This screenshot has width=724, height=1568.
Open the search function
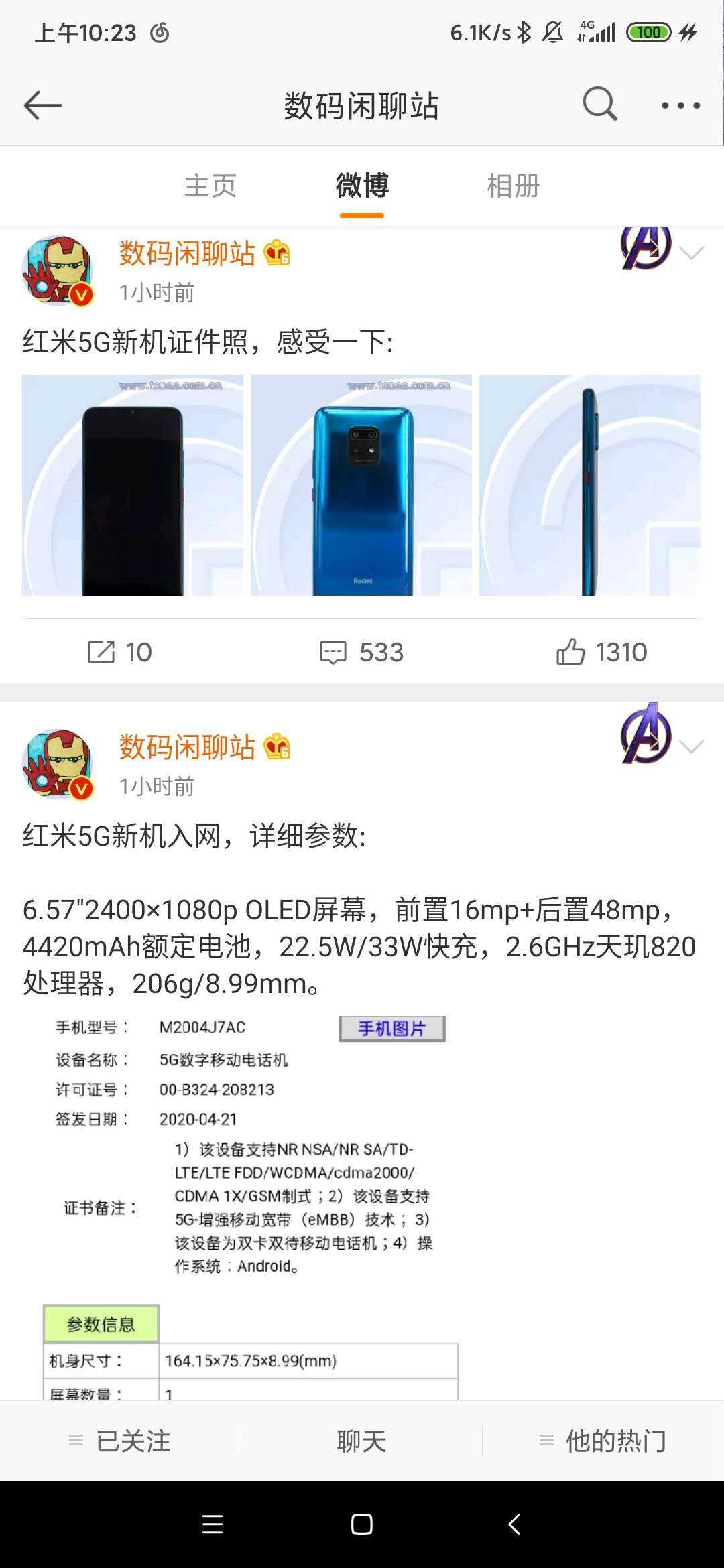[x=599, y=105]
